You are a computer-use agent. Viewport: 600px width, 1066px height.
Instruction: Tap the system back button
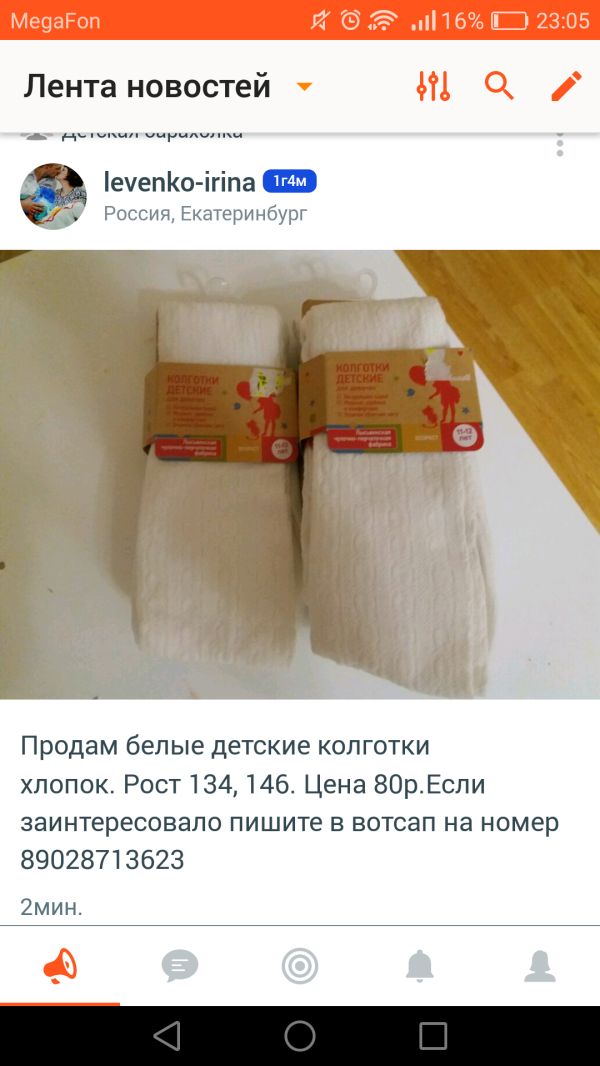pos(166,1036)
